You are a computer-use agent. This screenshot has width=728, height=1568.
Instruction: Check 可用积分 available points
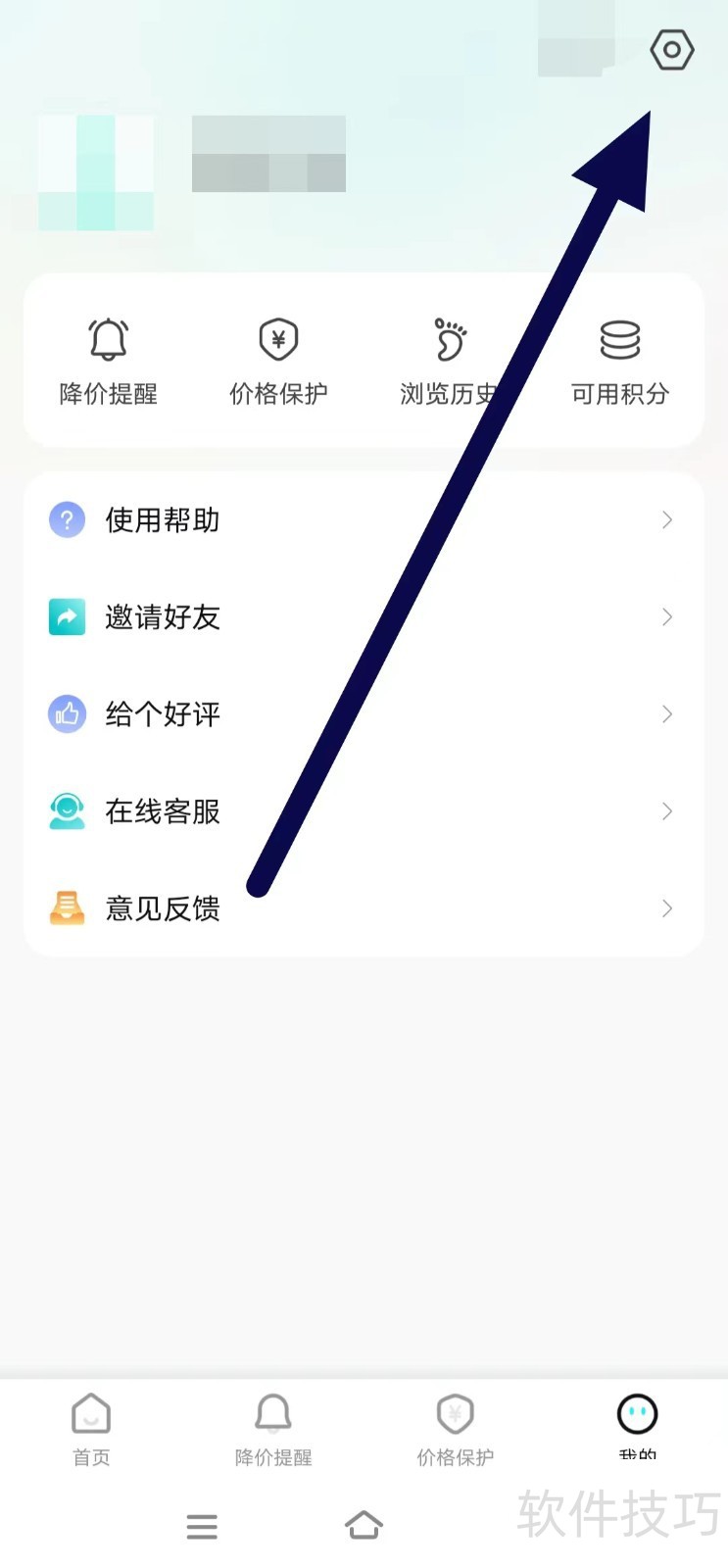tap(619, 361)
